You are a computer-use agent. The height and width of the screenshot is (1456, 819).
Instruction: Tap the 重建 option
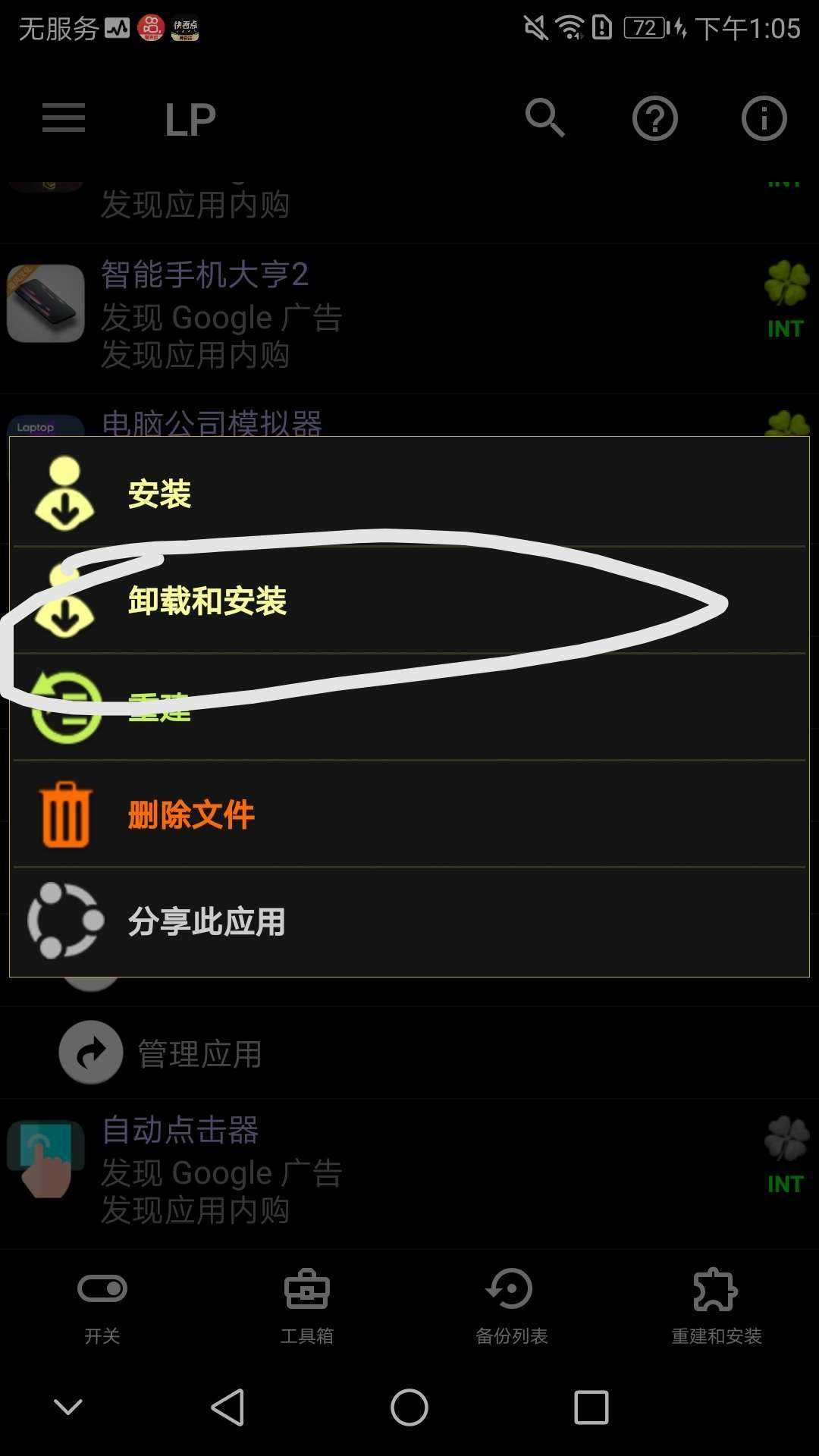tap(409, 708)
